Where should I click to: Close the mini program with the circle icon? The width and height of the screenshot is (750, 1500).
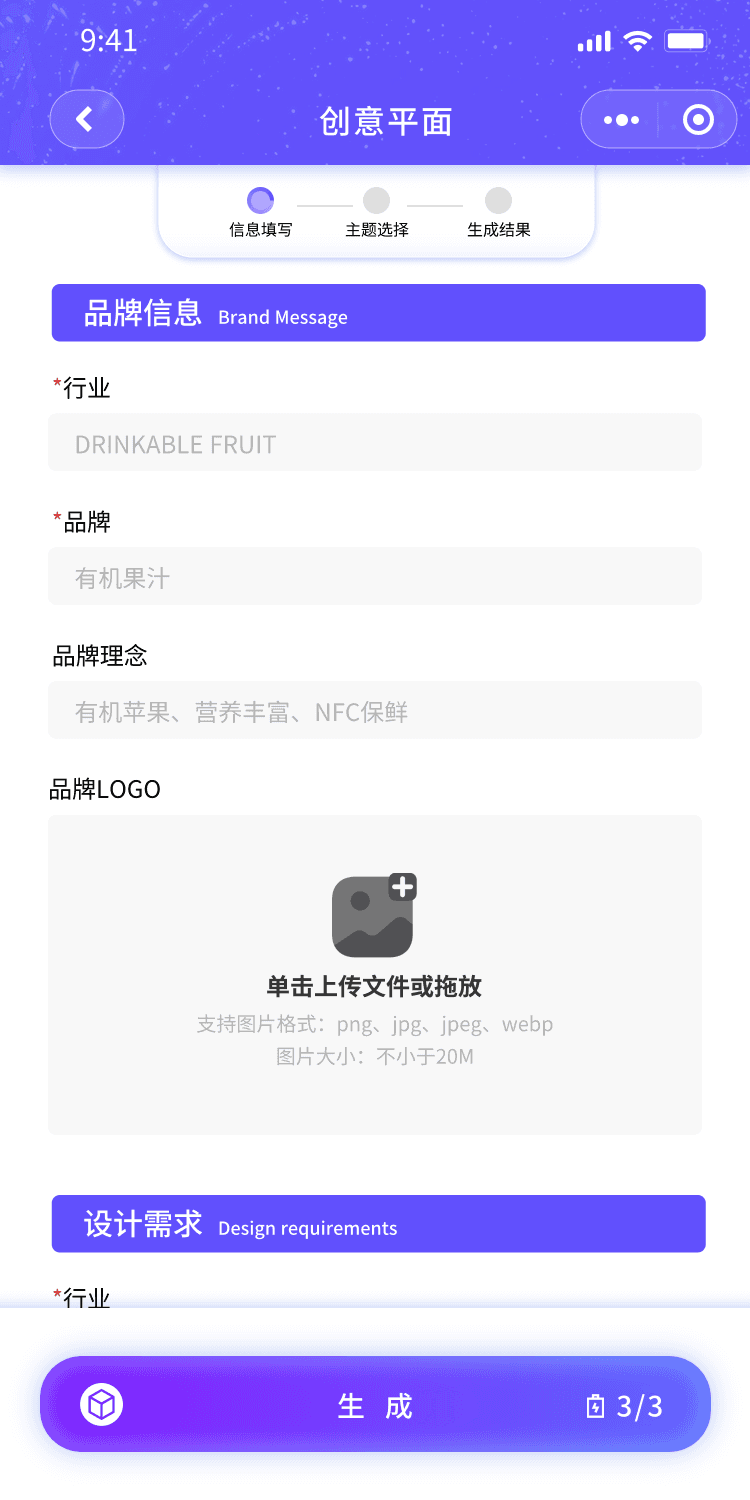pos(698,120)
